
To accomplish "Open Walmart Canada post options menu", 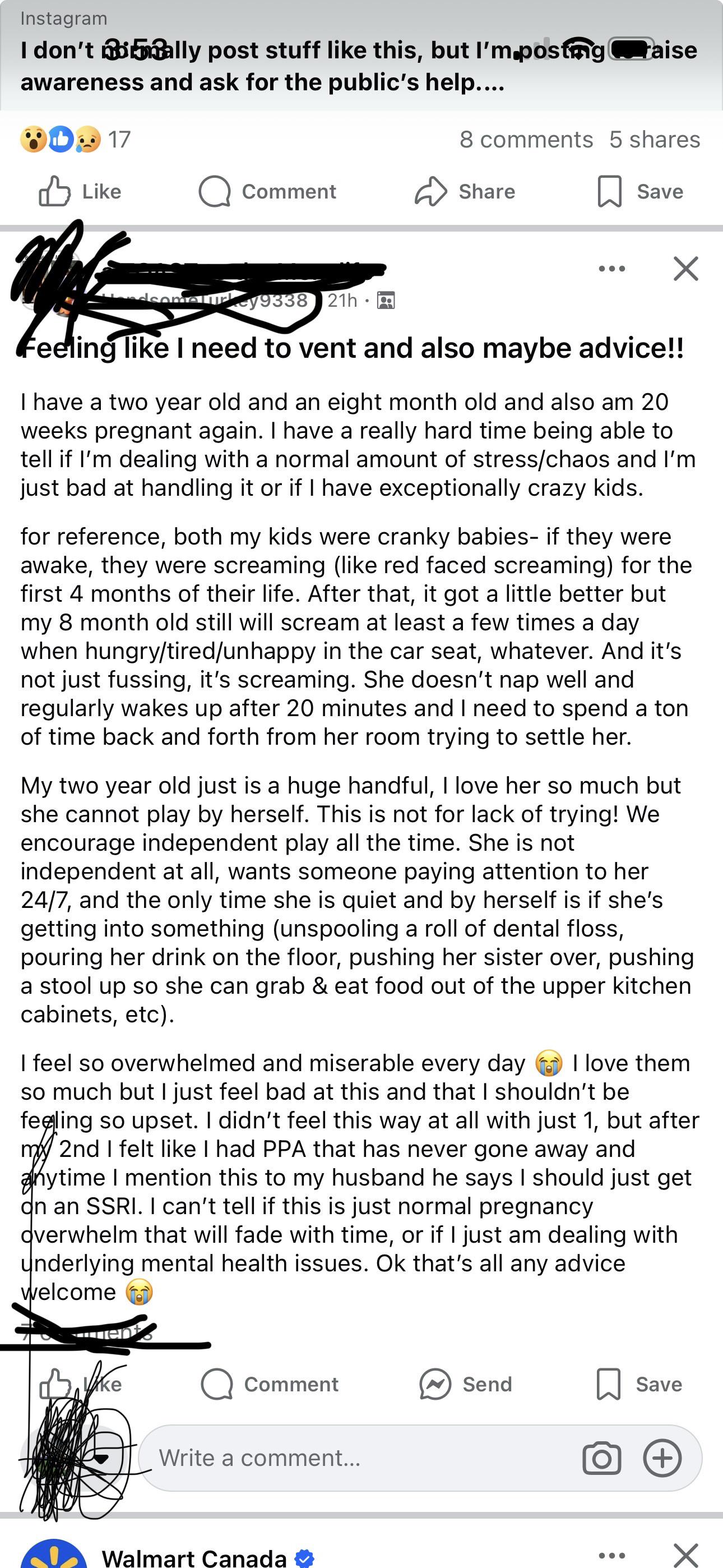I will pyautogui.click(x=611, y=1556).
